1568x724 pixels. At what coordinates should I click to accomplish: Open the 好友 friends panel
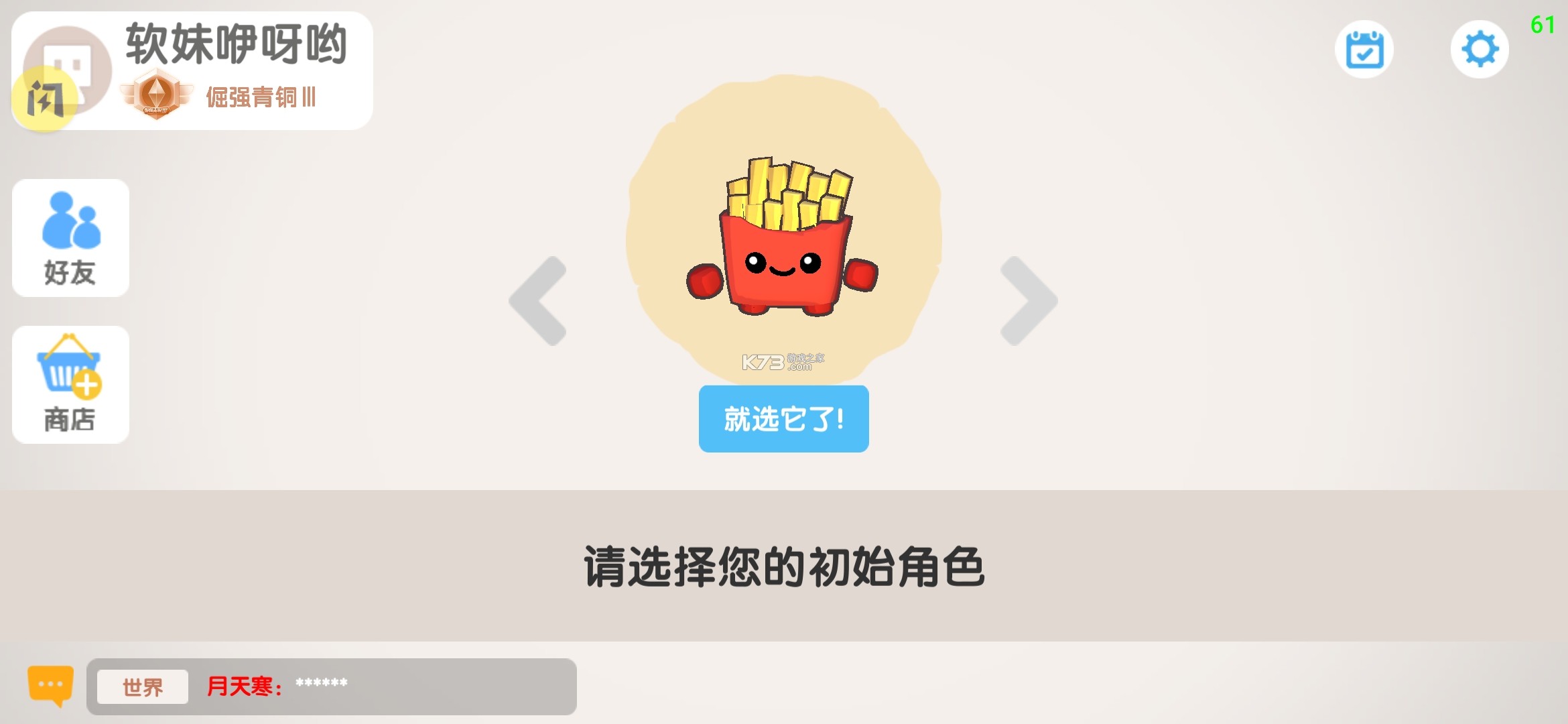(70, 238)
